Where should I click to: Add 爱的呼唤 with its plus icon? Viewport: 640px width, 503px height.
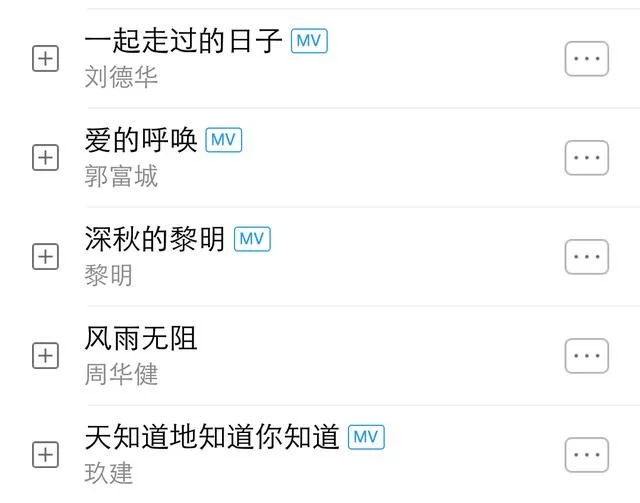[x=45, y=158]
